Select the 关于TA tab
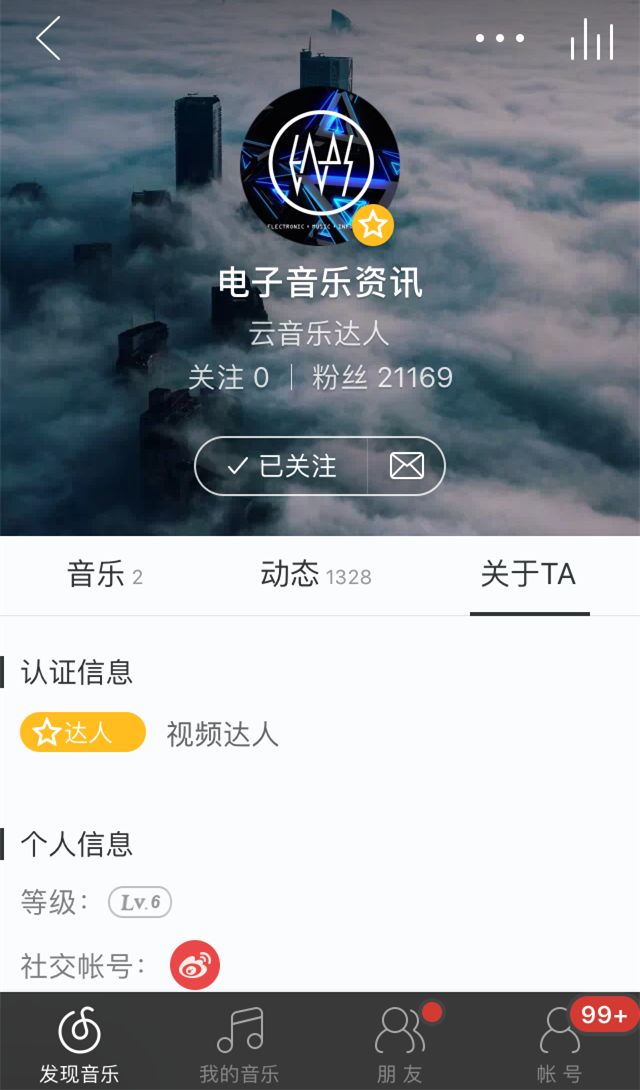640x1090 pixels. (x=528, y=575)
